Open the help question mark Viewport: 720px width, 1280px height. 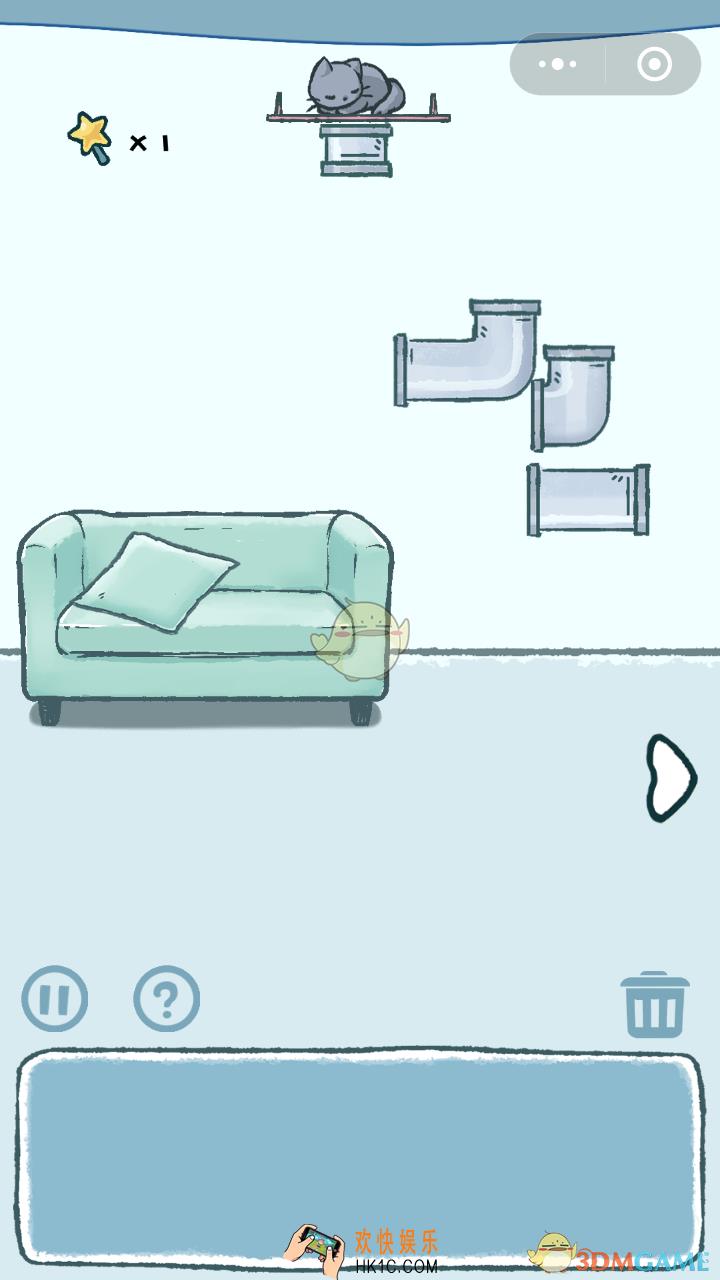click(x=166, y=998)
